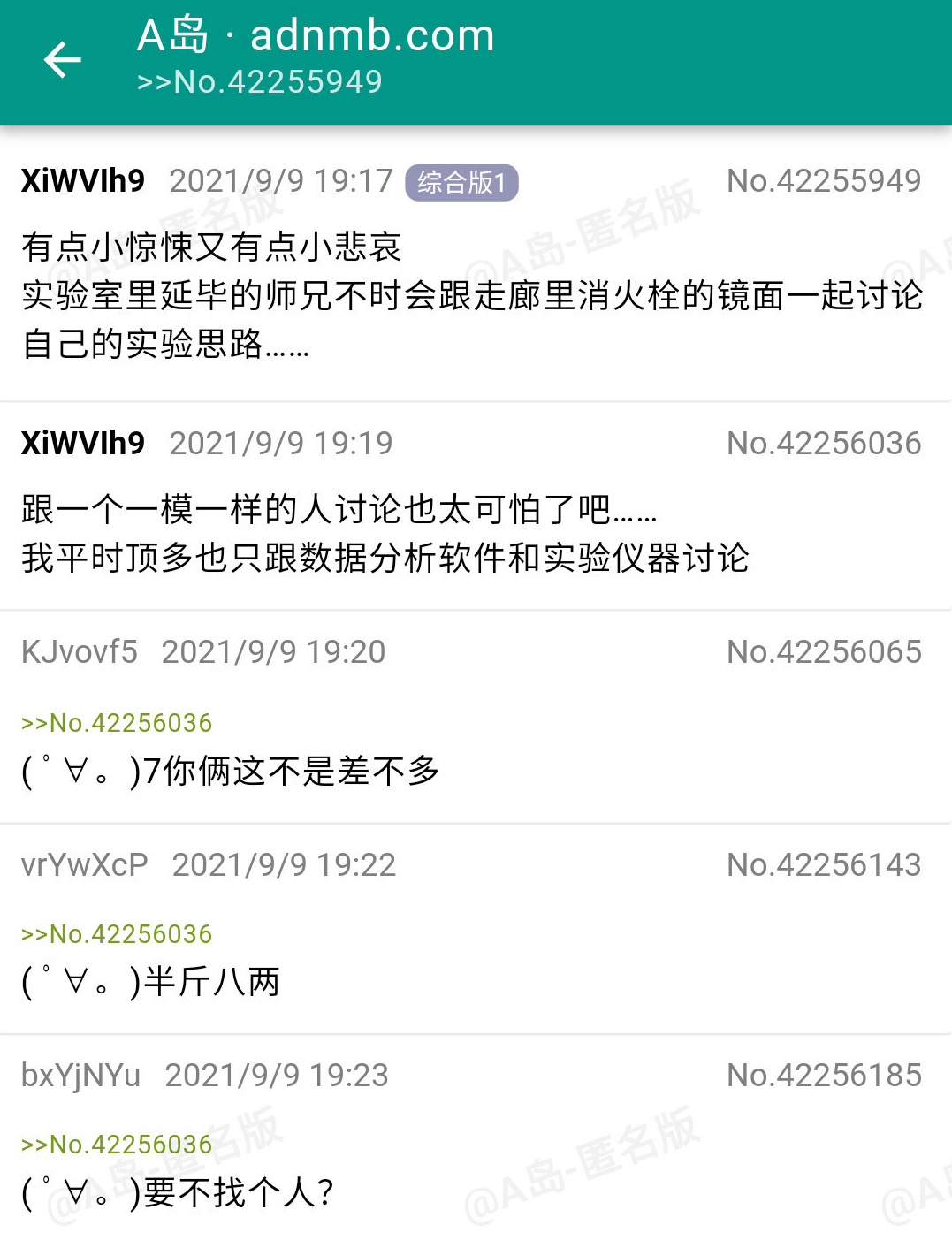Open quote link in vrYwXcP's reply
Viewport: 952px width, 1240px height.
tap(117, 934)
